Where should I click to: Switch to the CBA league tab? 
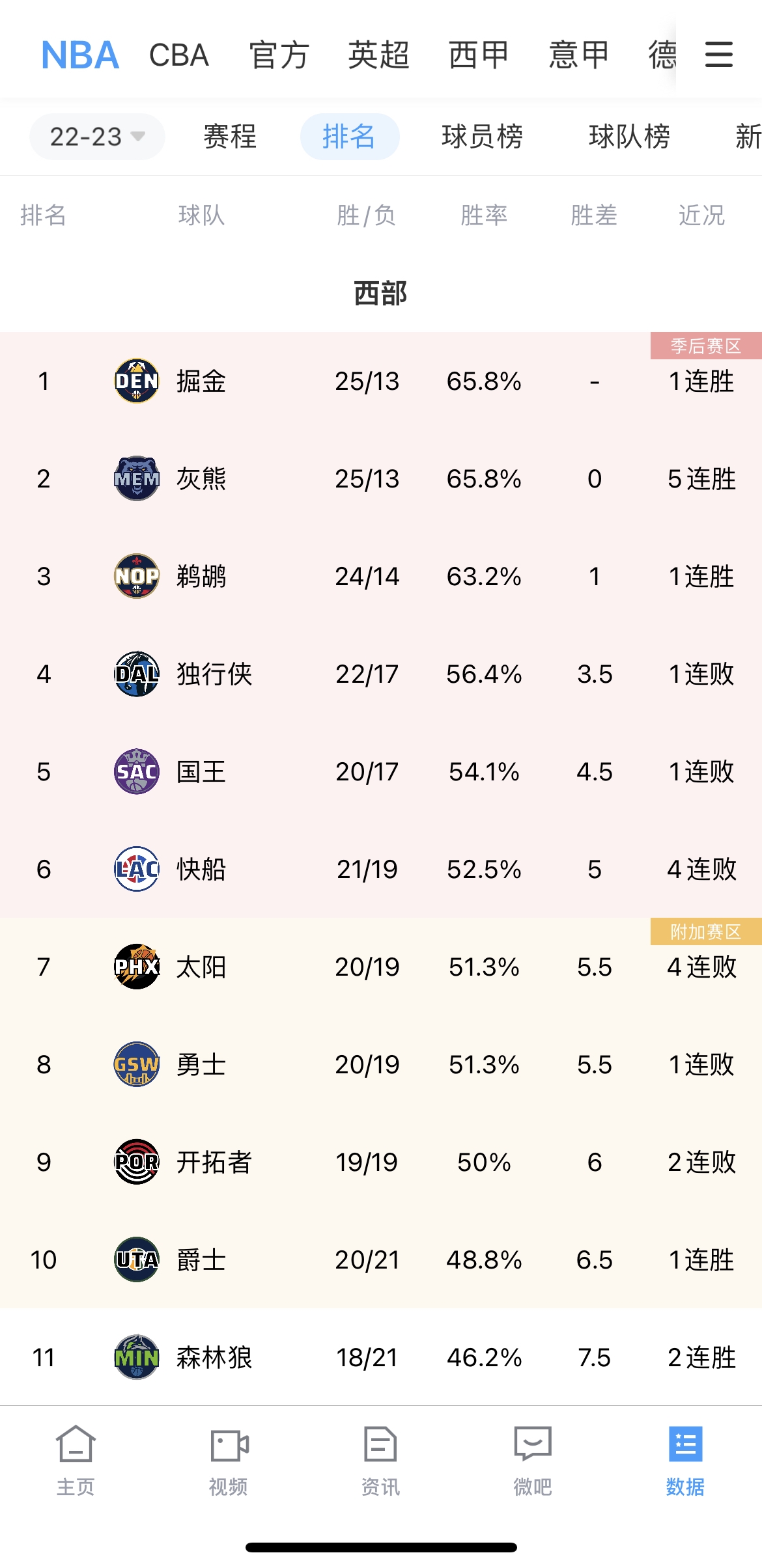(x=178, y=55)
